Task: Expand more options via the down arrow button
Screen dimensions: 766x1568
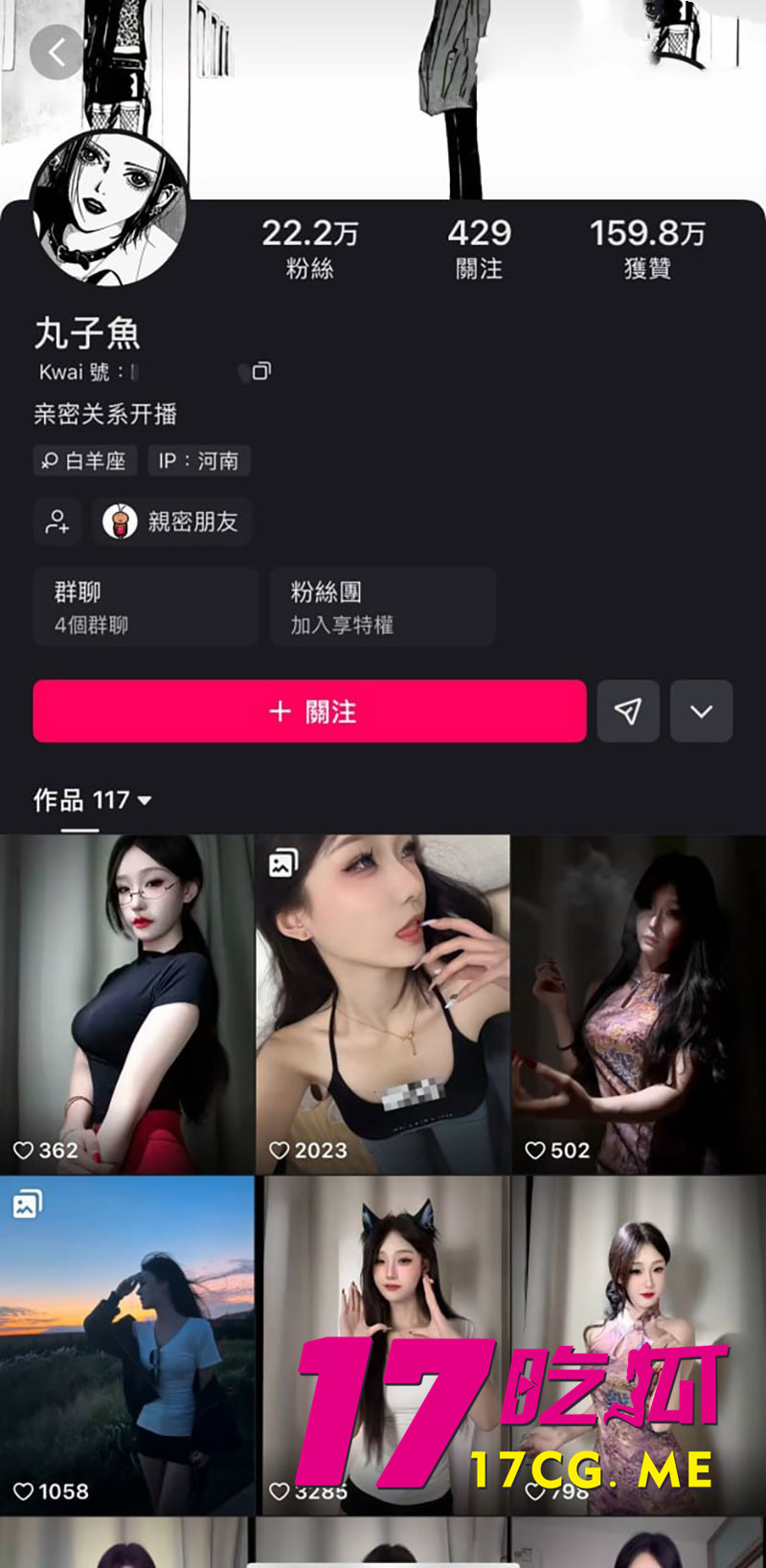Action: click(x=701, y=711)
